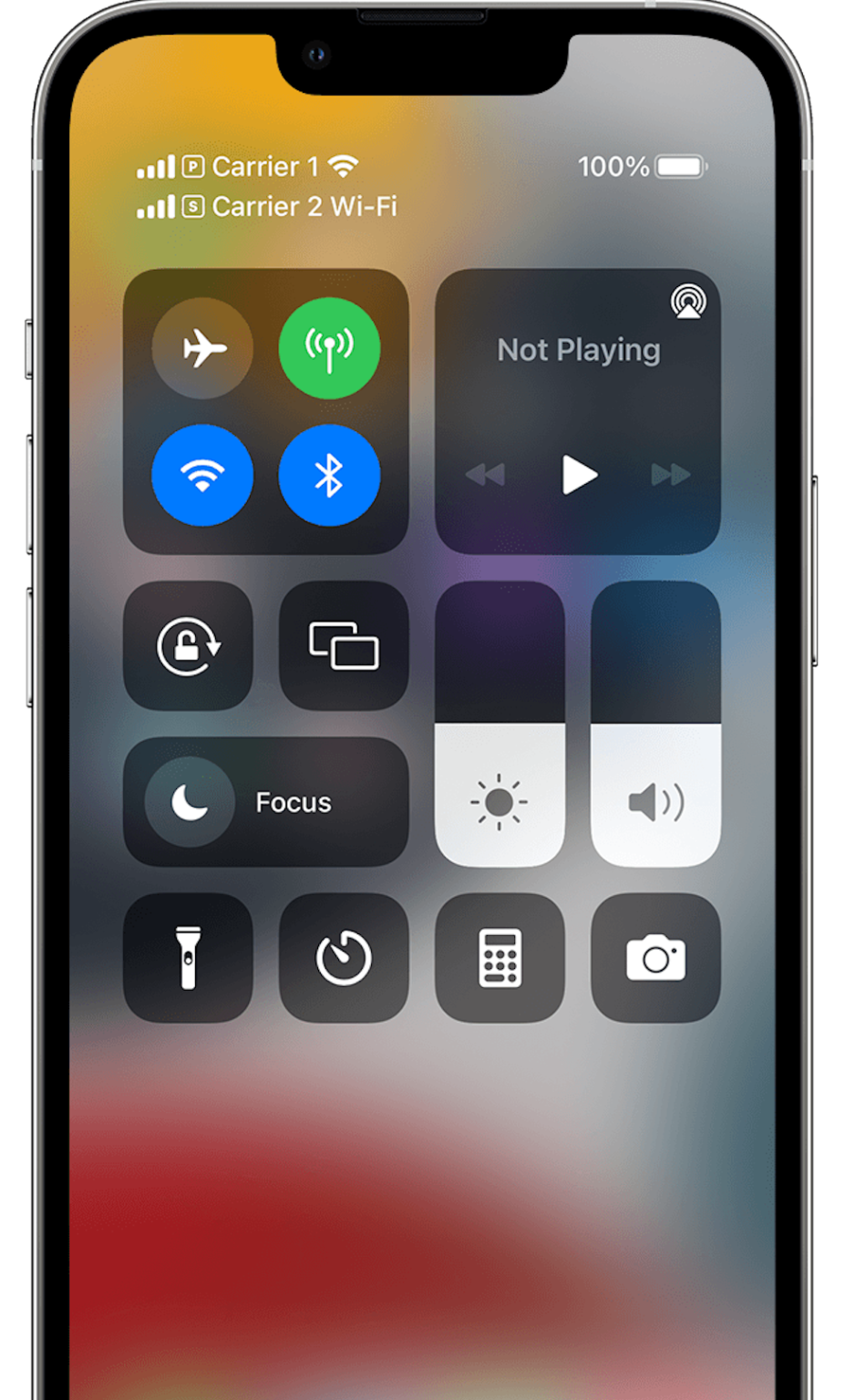The width and height of the screenshot is (855, 1400).
Task: Launch the Calculator
Action: (500, 957)
